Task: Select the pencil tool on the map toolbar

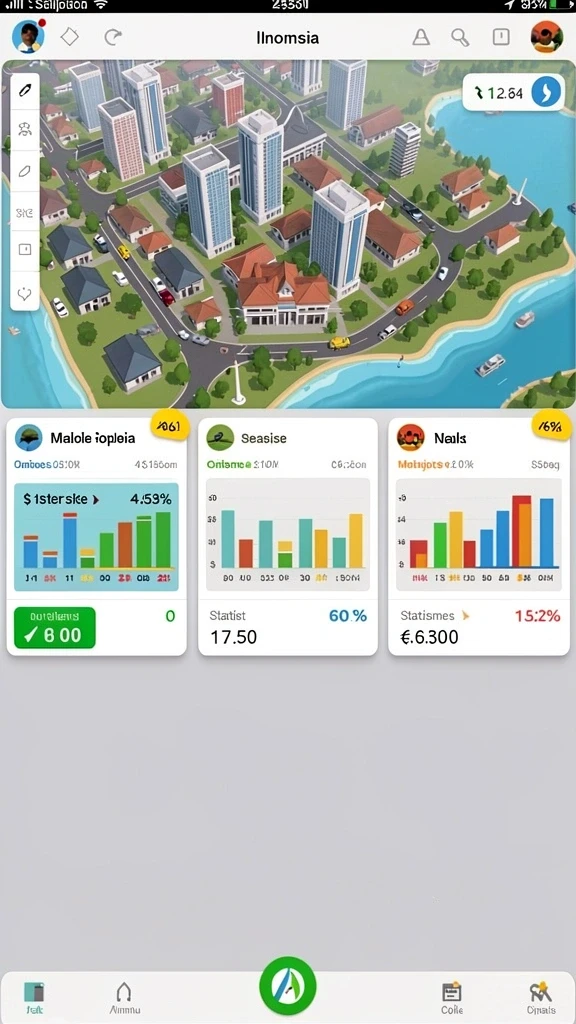Action: point(25,90)
